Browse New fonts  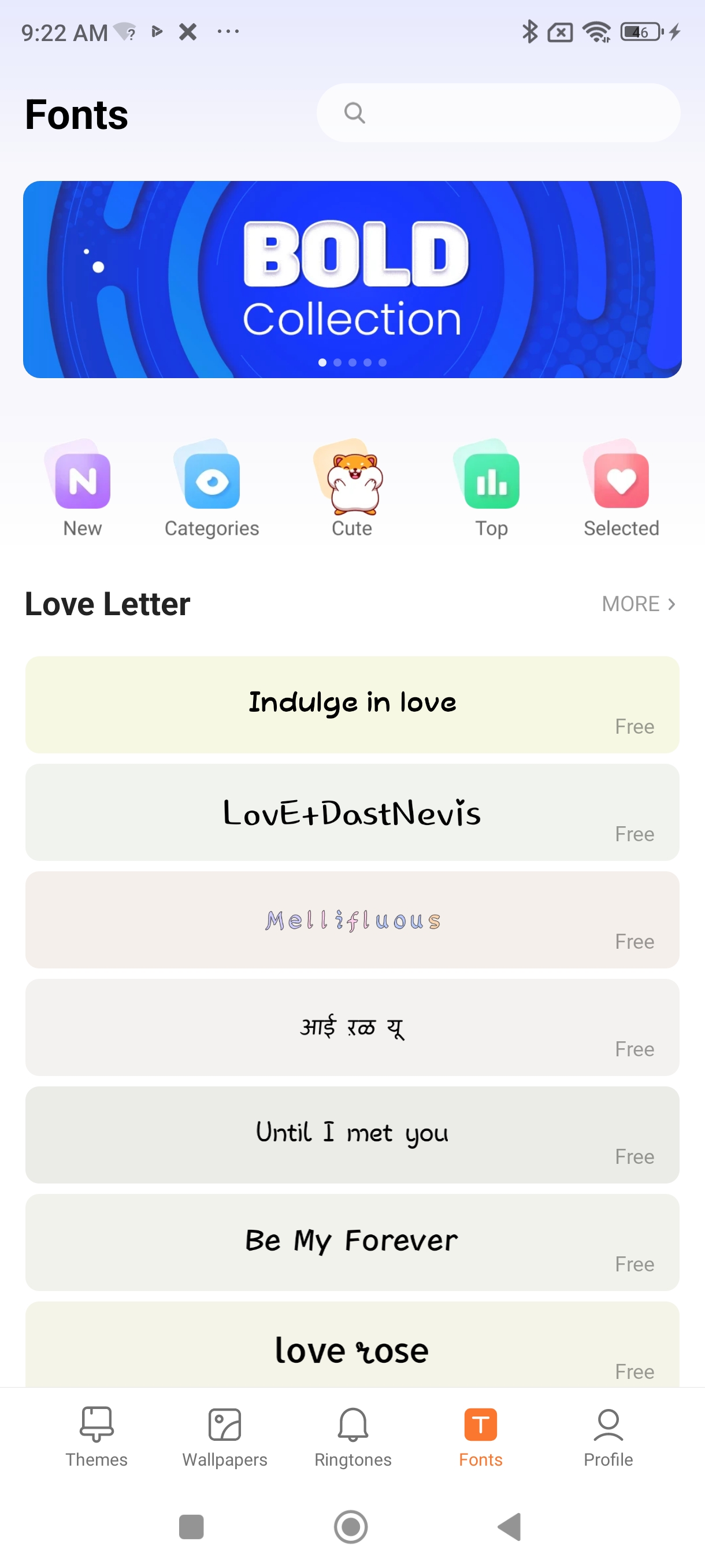[x=83, y=488]
